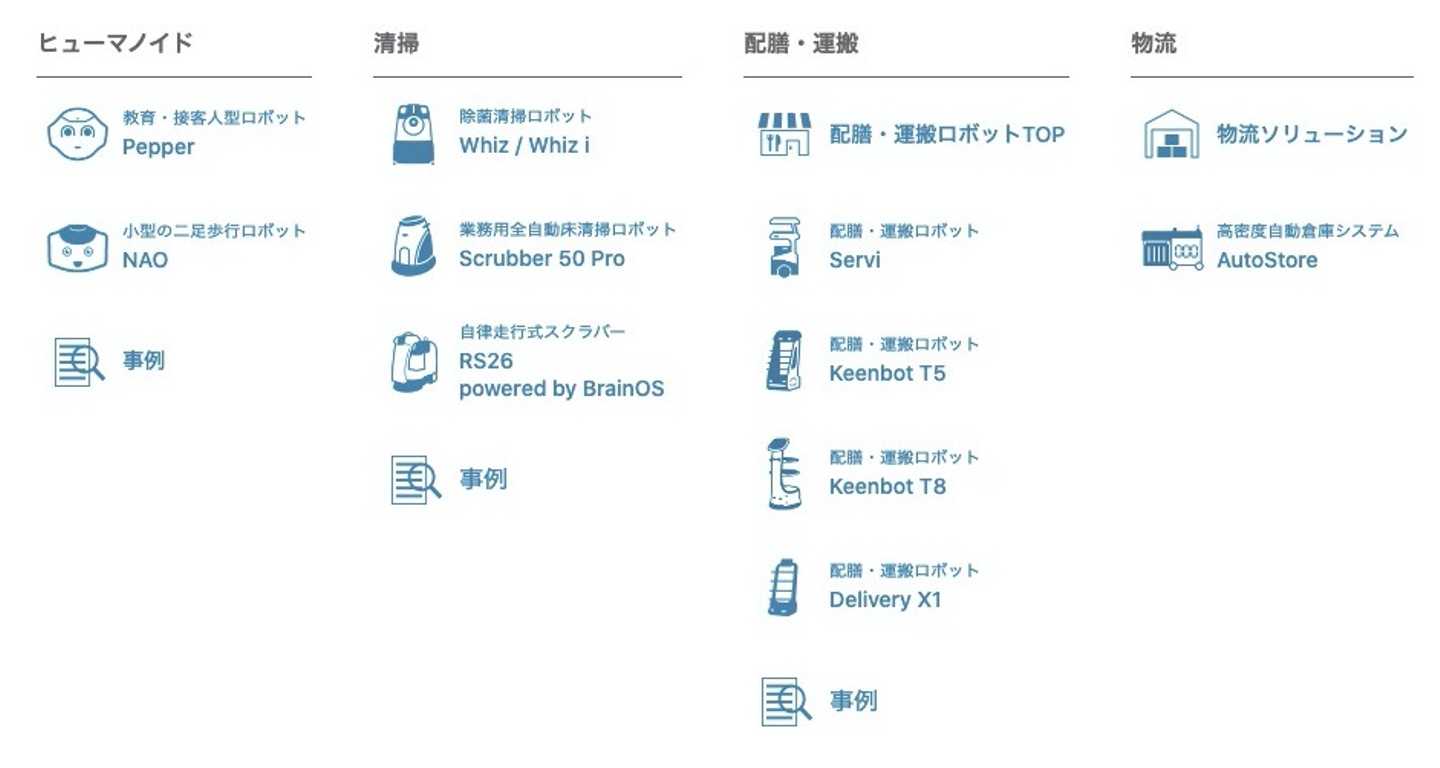Open the AutoStore warehouse system page
The height and width of the screenshot is (768, 1440).
point(1266,260)
